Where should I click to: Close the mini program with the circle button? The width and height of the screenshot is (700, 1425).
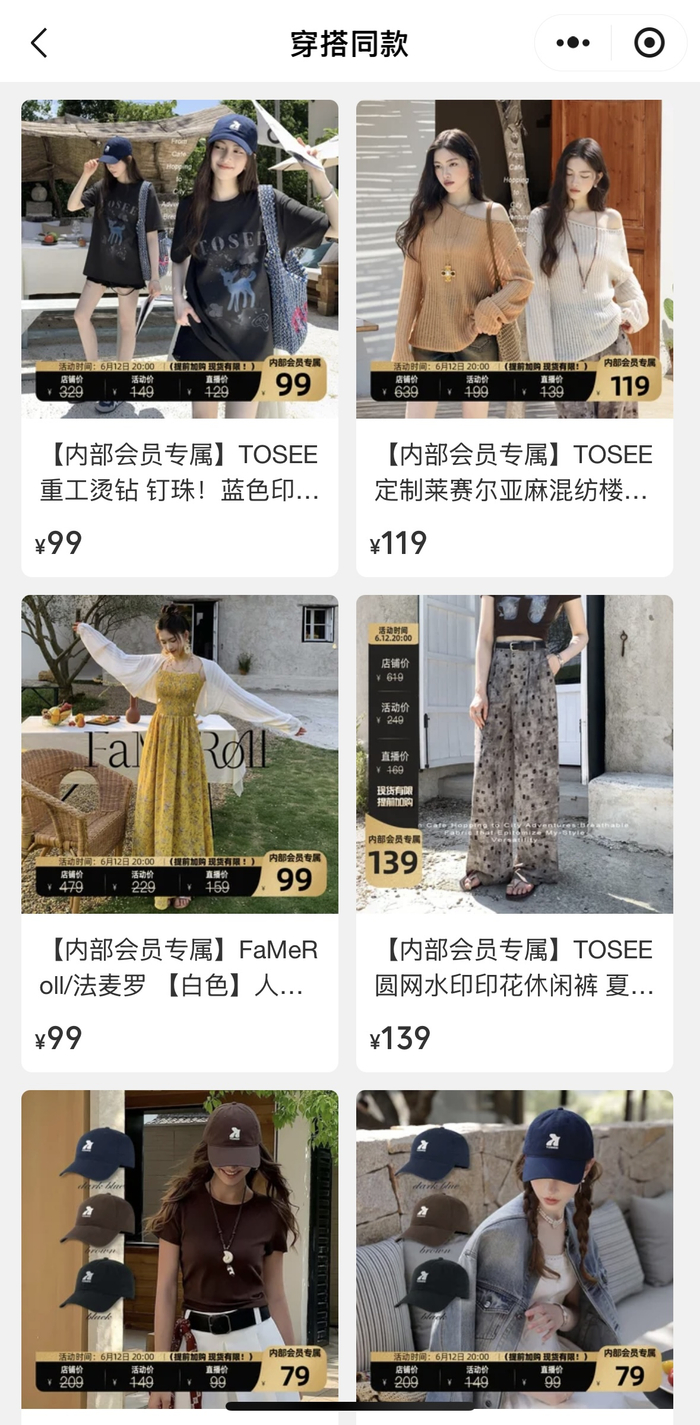649,43
